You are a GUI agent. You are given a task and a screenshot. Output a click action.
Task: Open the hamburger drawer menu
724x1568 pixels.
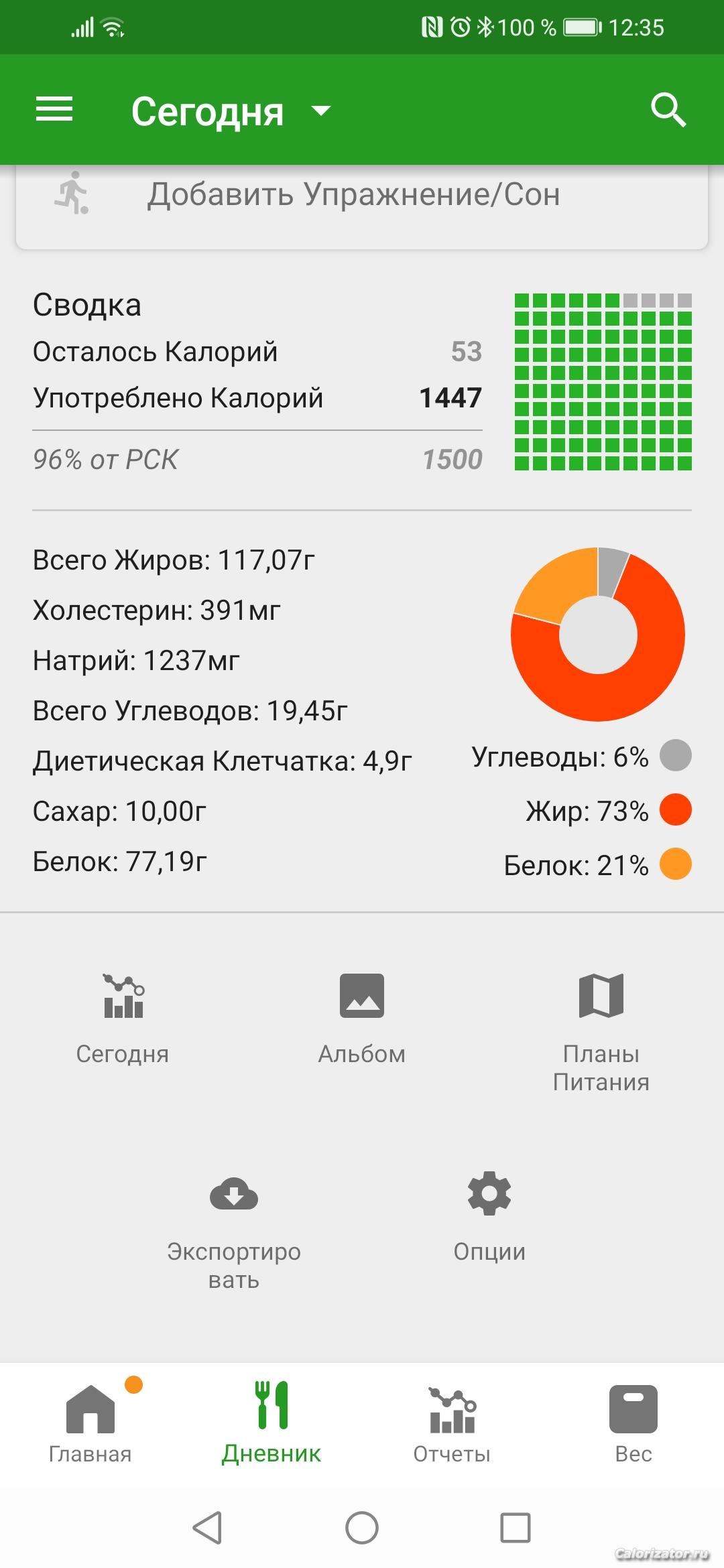54,109
